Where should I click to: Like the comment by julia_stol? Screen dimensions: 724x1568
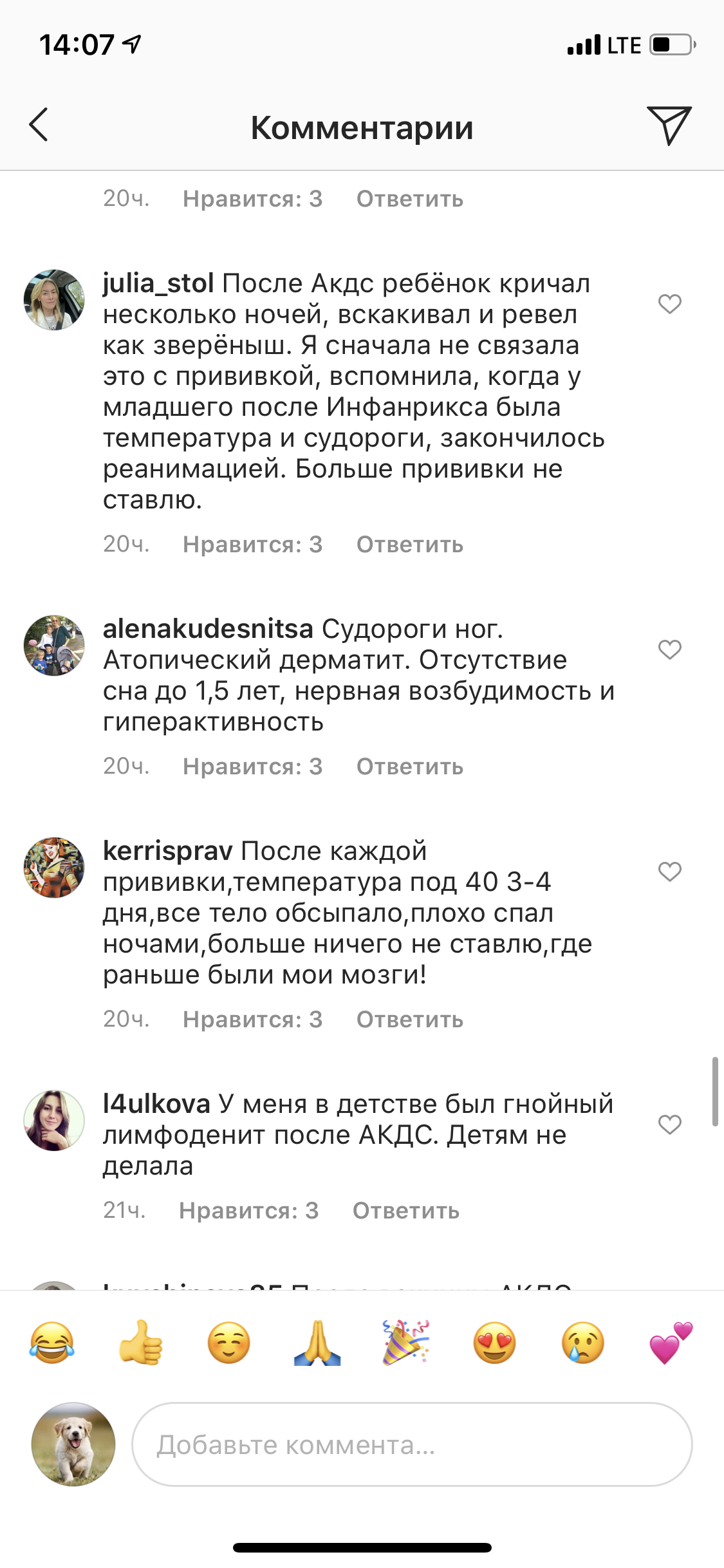[669, 304]
